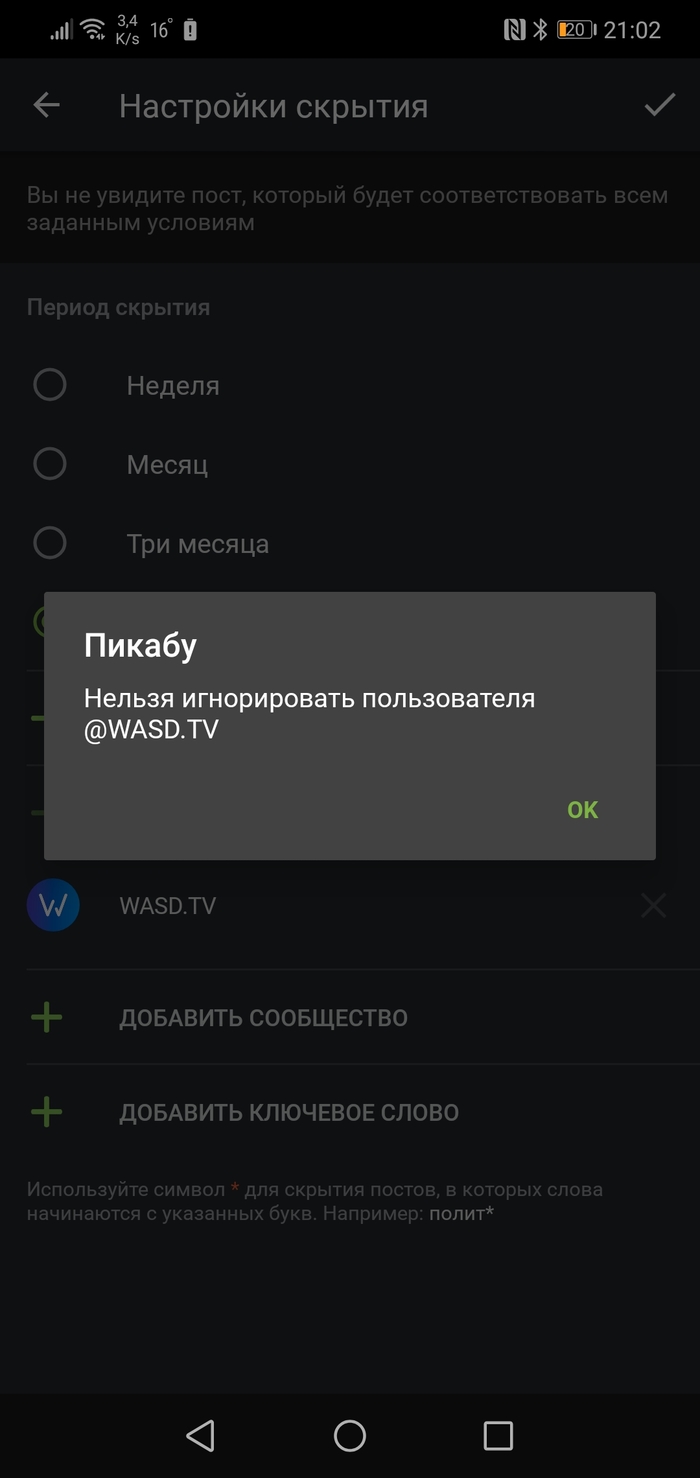700x1478 pixels.
Task: Save settings with the checkmark icon
Action: tap(659, 106)
